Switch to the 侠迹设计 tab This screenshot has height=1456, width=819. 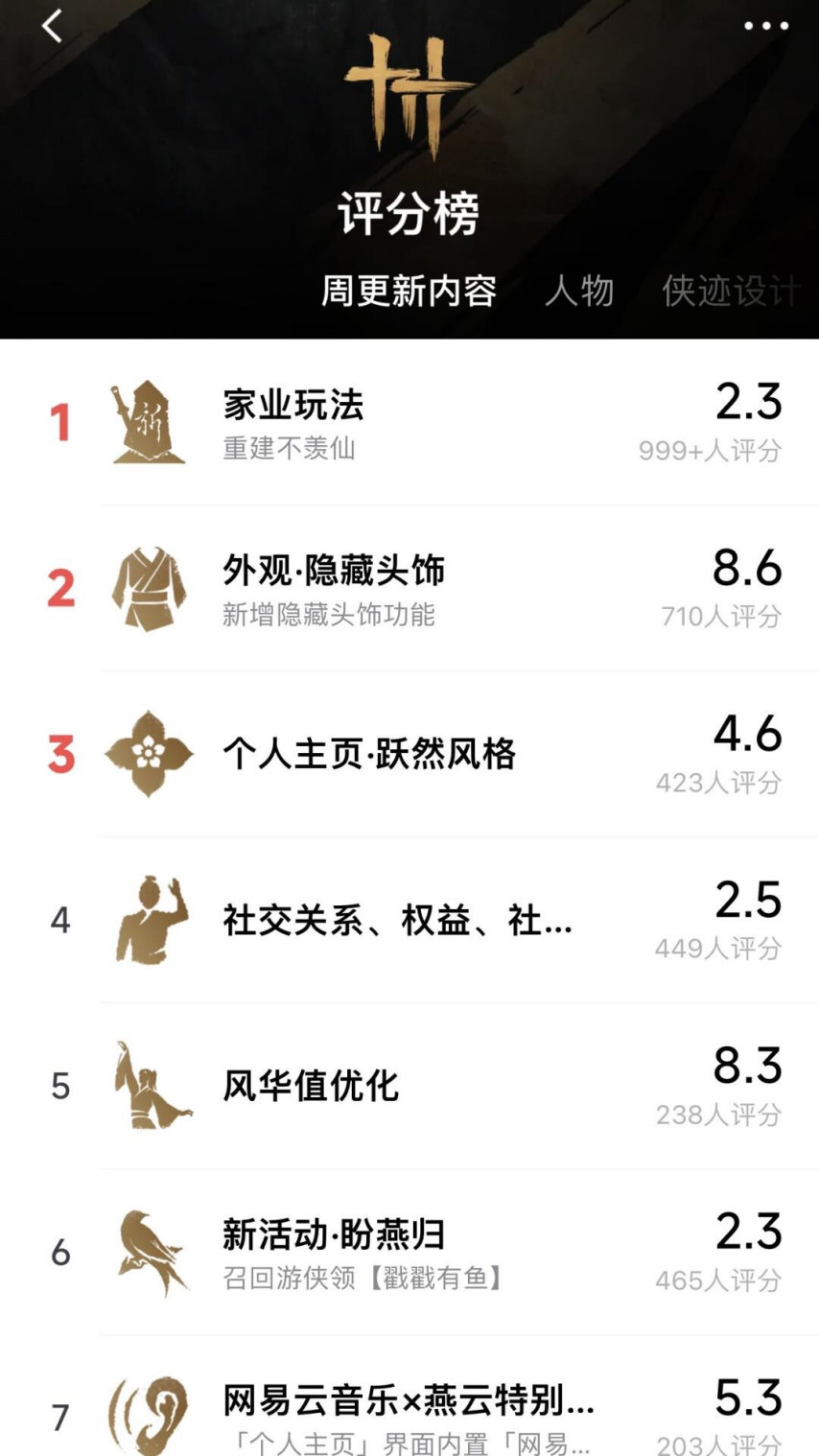pyautogui.click(x=731, y=291)
